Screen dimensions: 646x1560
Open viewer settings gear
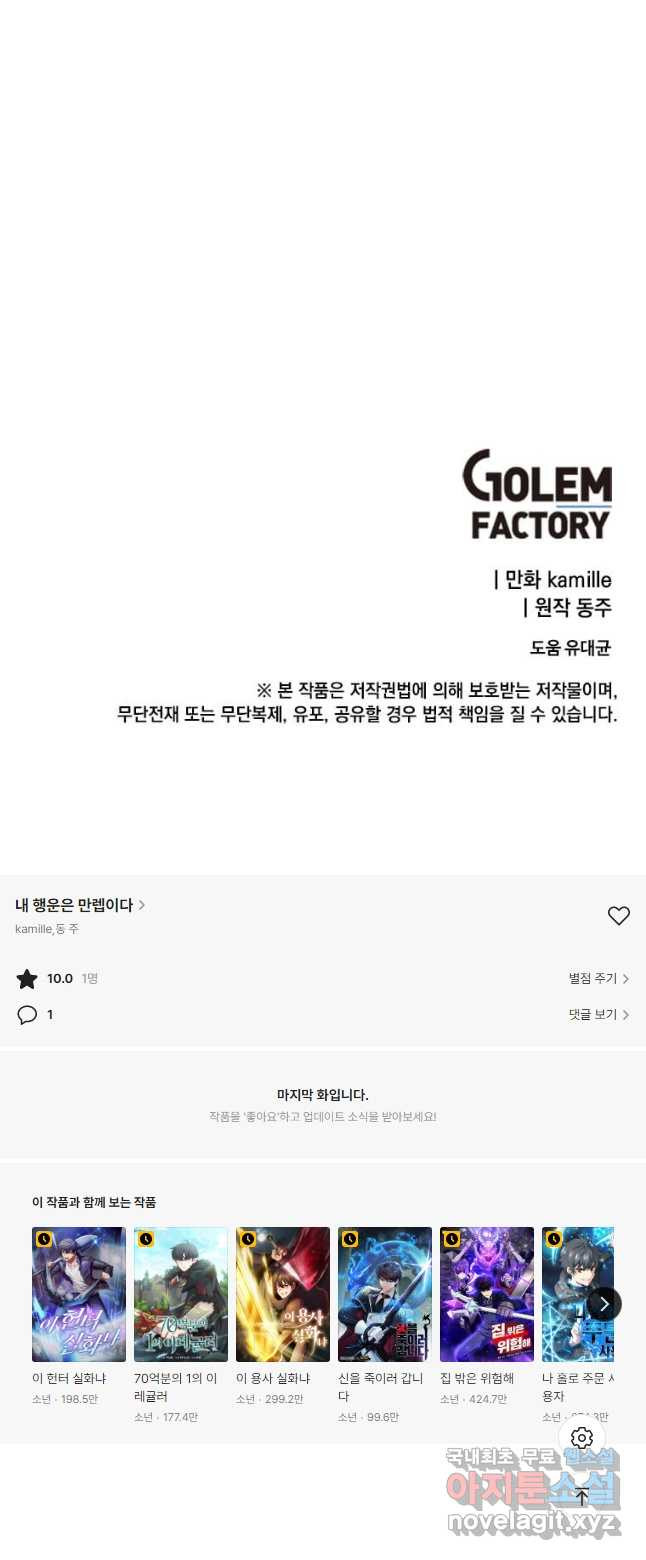click(582, 1438)
